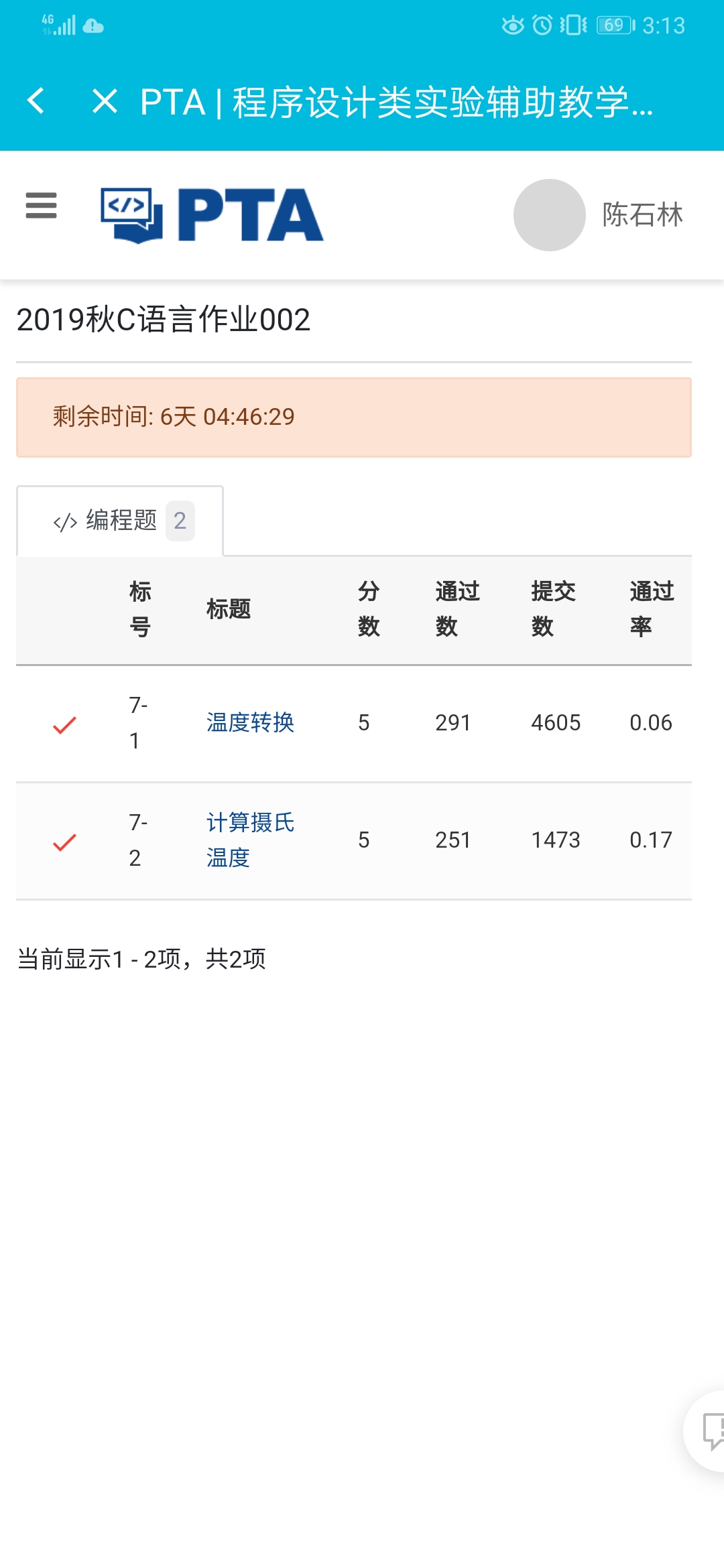
Task: Open the problem 温度转换
Action: coord(250,722)
